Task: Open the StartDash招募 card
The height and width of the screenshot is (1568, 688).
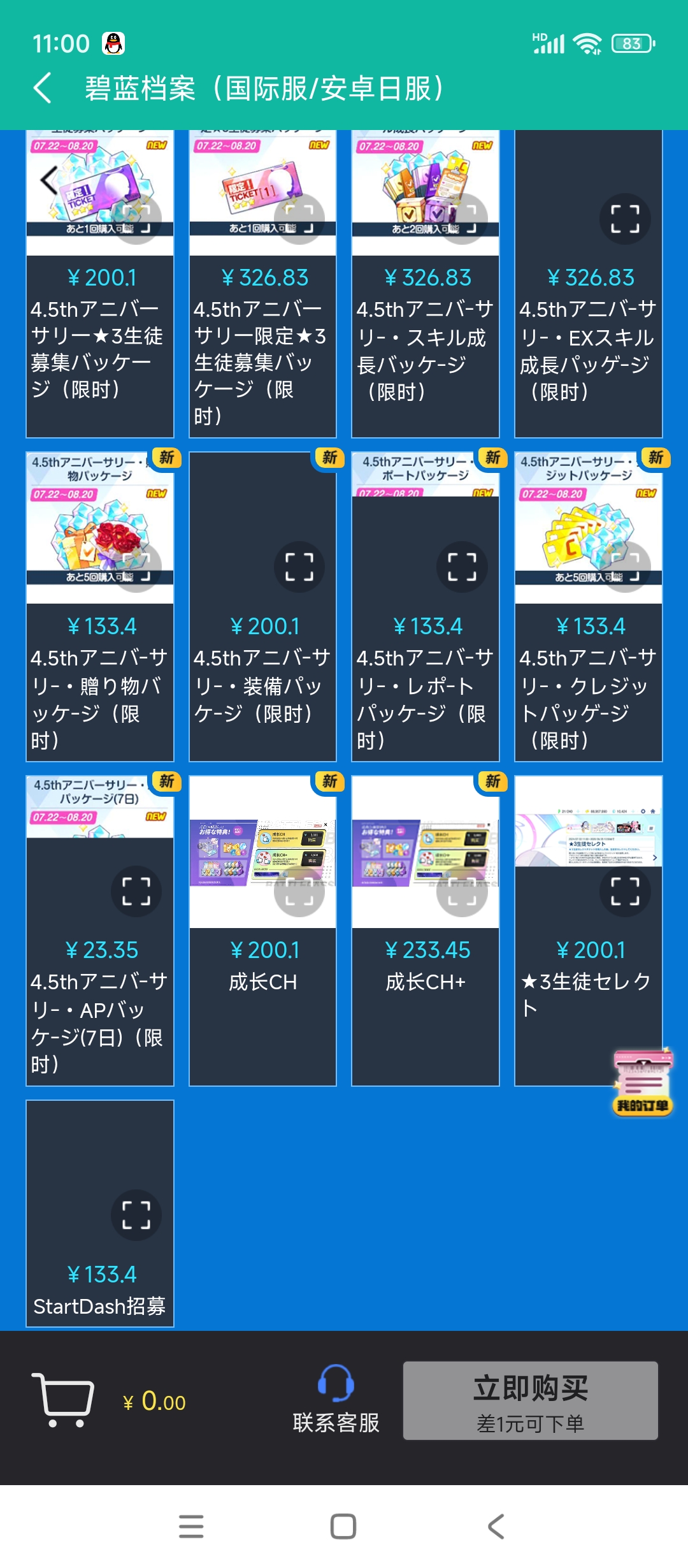Action: pos(100,1288)
